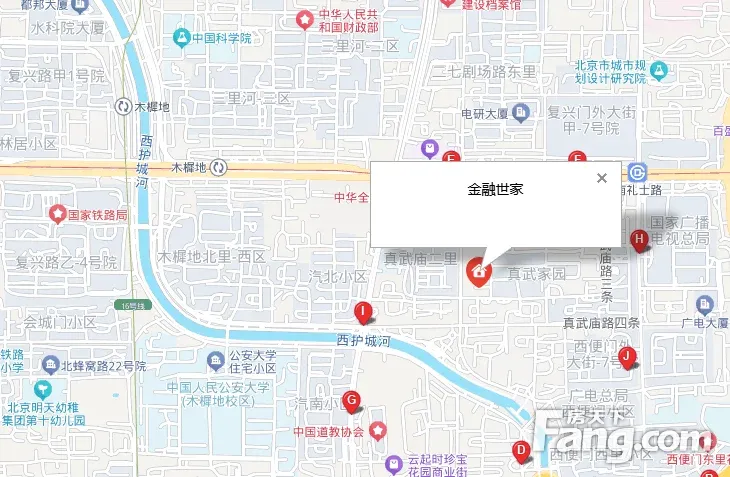Screen dimensions: 730x477
Task: Tap the red house marker for 金融世家
Action: (479, 272)
